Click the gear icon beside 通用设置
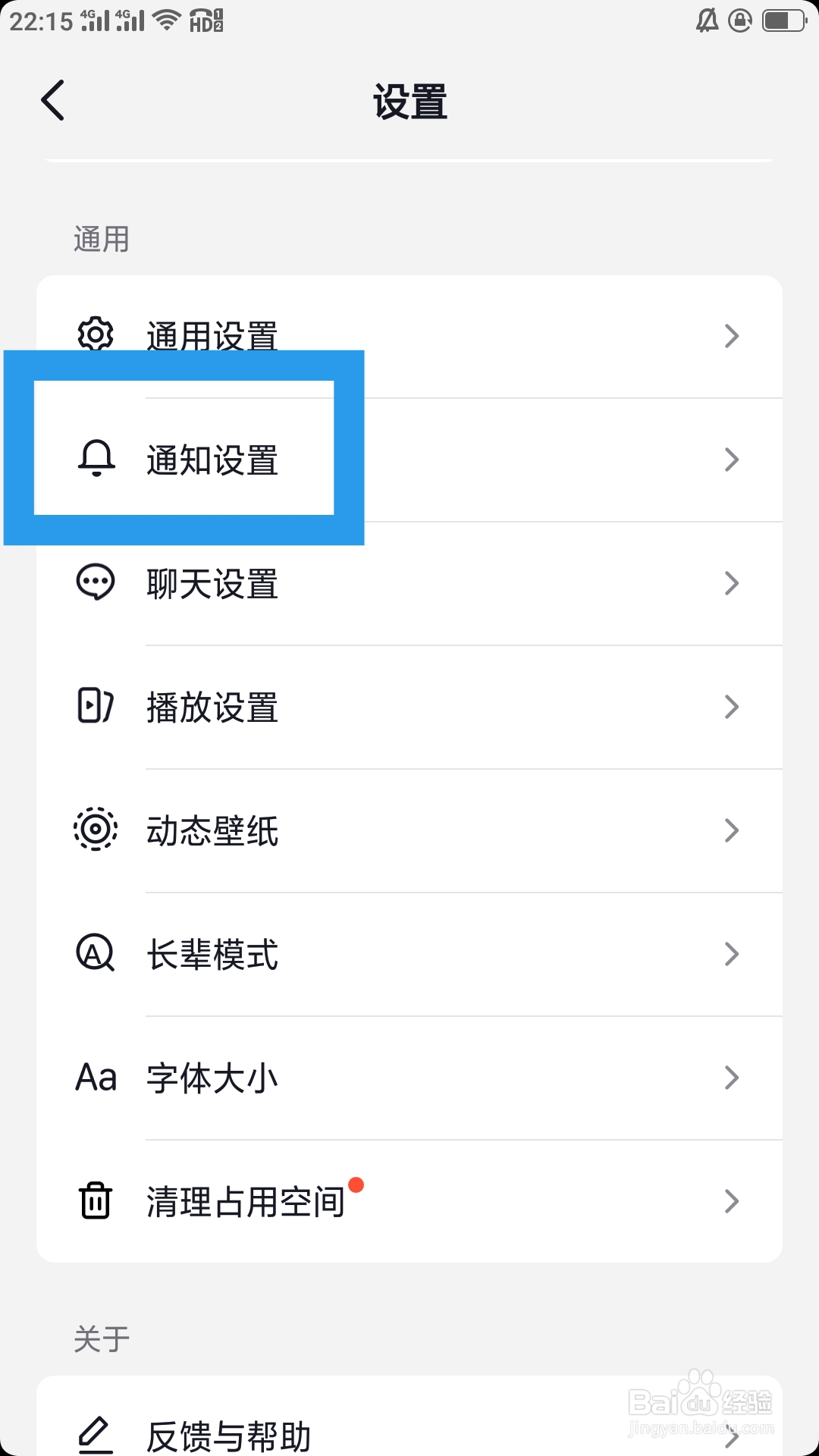Screen dimensions: 819x1456 [95, 334]
